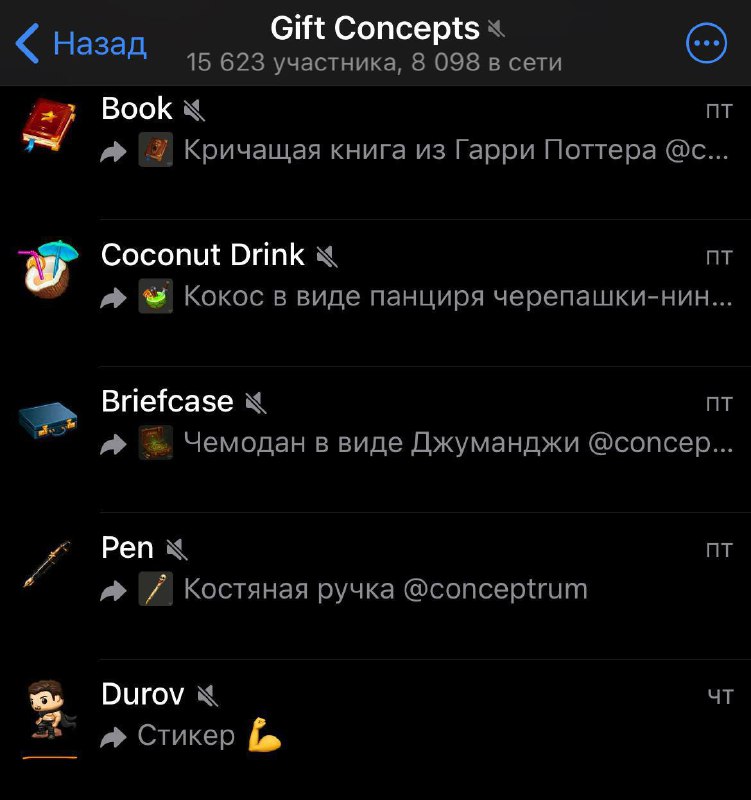Open the Coconut Drink topic

pyautogui.click(x=400, y=276)
